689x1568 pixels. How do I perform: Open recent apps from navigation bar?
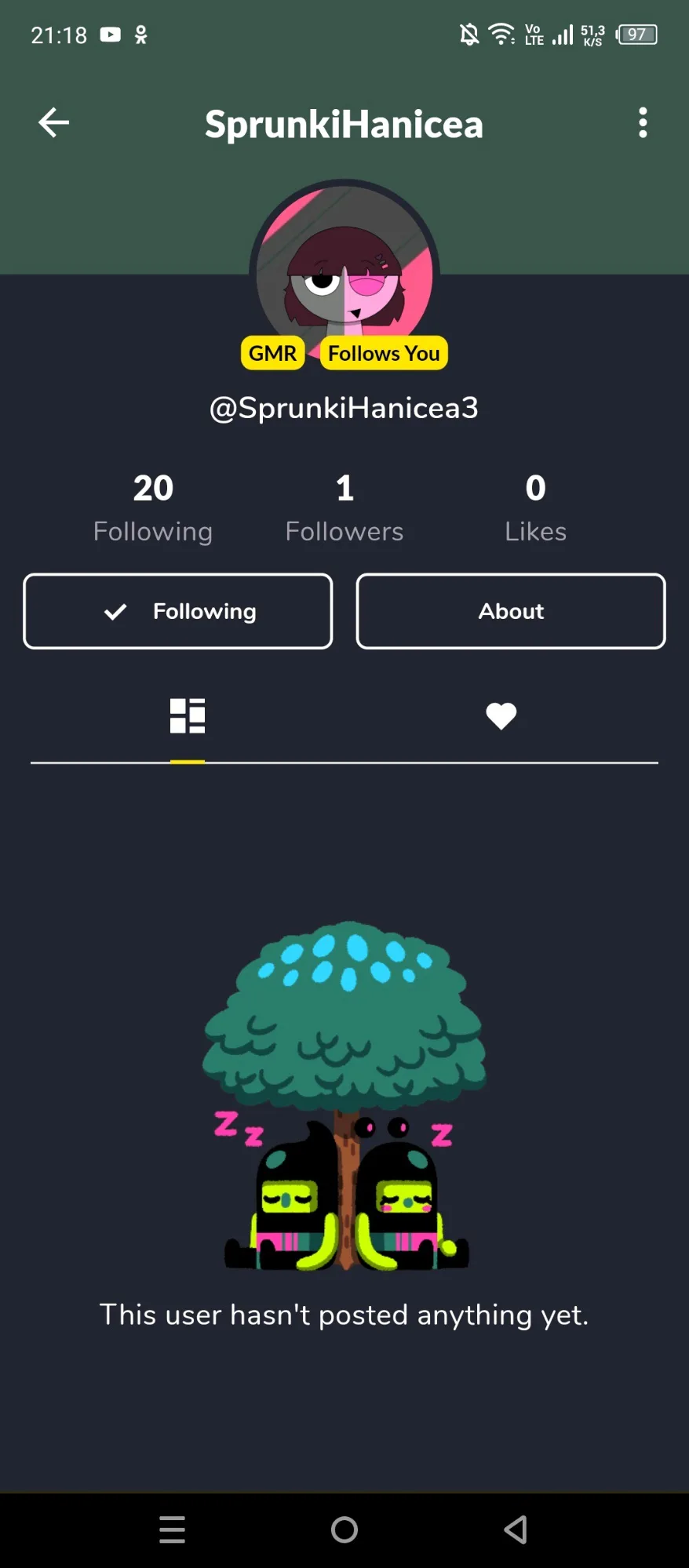point(173,1529)
